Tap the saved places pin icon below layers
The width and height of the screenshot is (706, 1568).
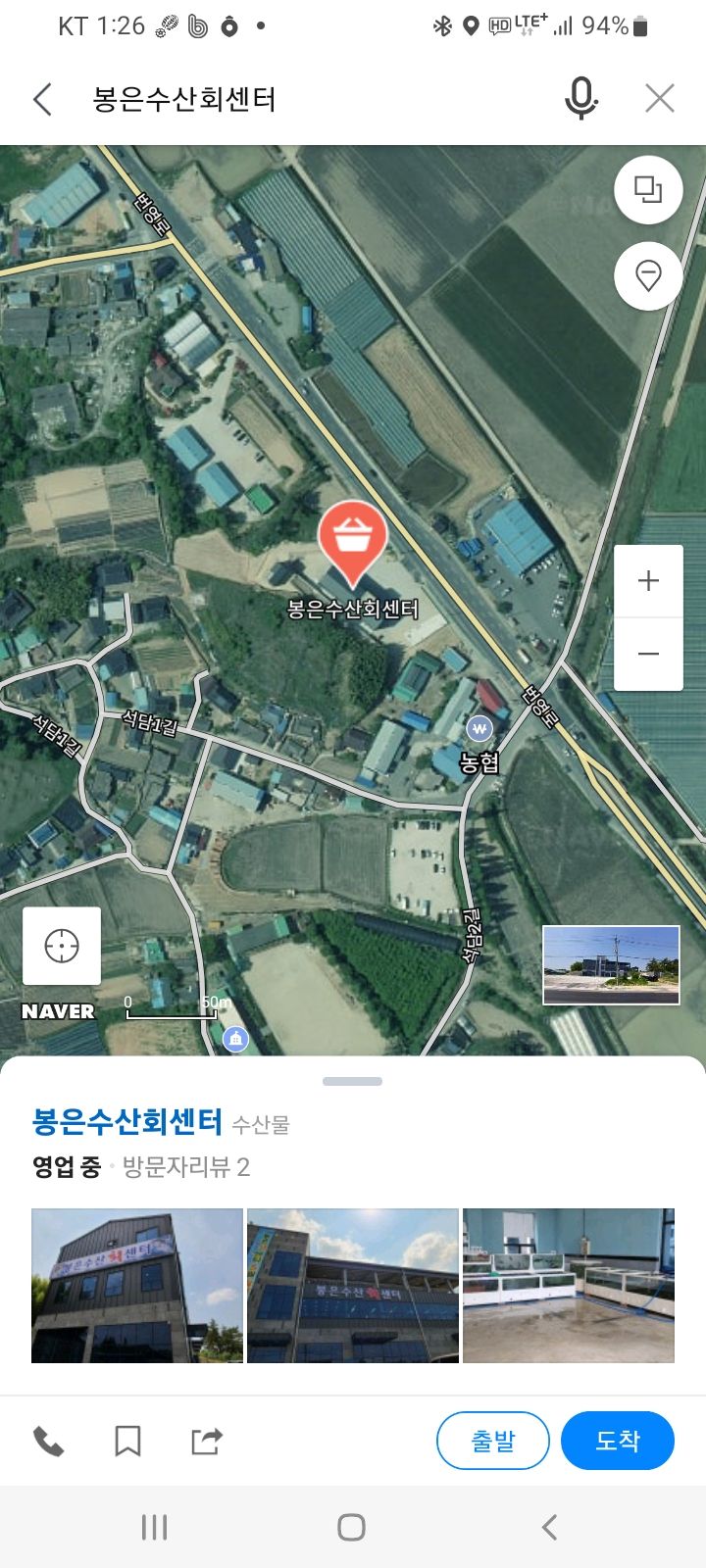tap(648, 276)
